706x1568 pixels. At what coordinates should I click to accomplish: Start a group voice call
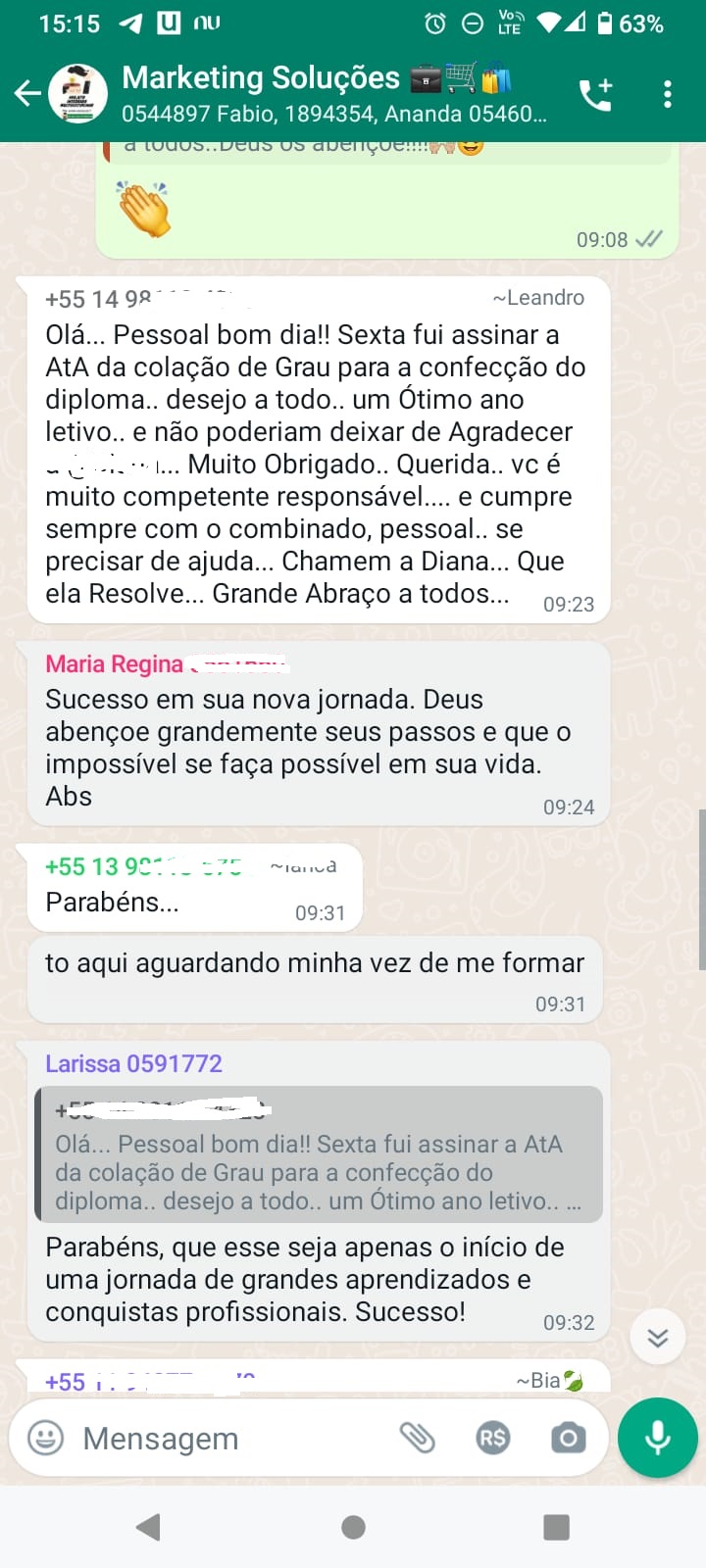[x=595, y=94]
